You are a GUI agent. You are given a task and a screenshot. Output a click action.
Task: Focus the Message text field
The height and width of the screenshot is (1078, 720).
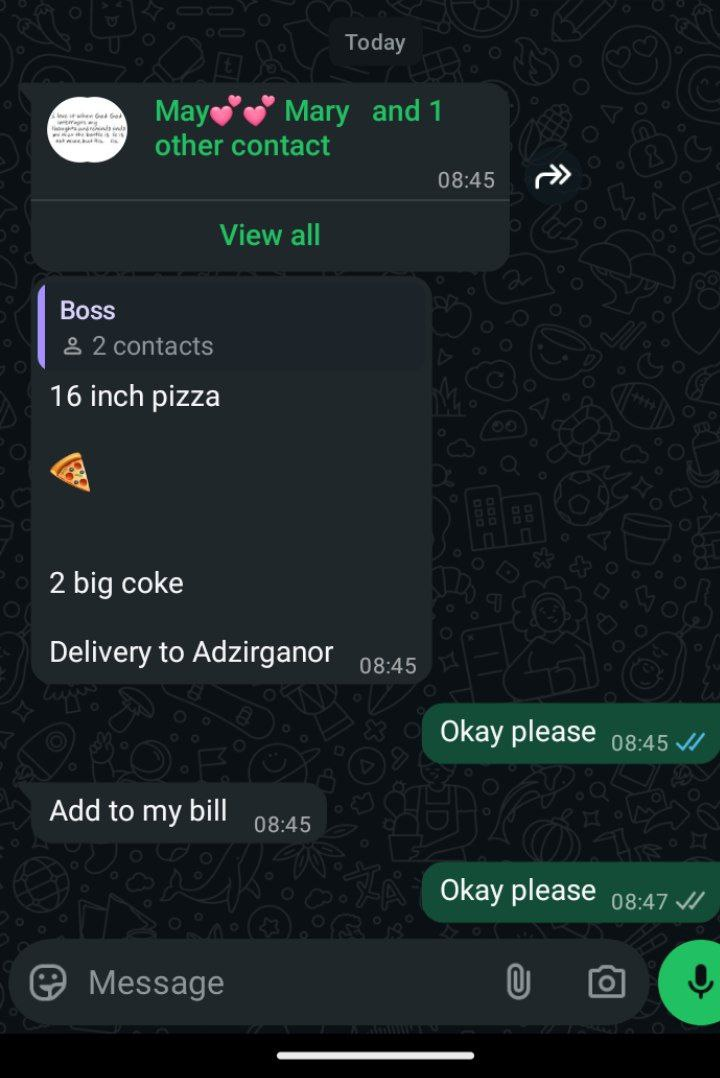280,982
